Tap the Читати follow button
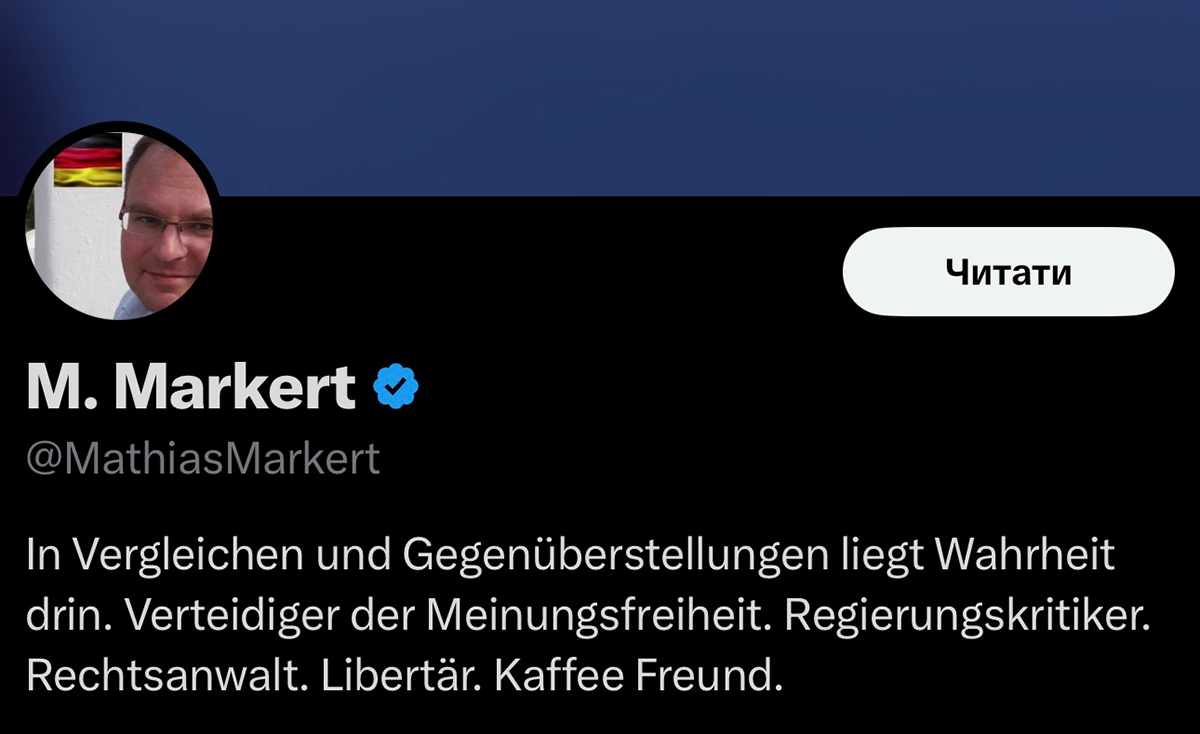 pyautogui.click(x=1008, y=272)
